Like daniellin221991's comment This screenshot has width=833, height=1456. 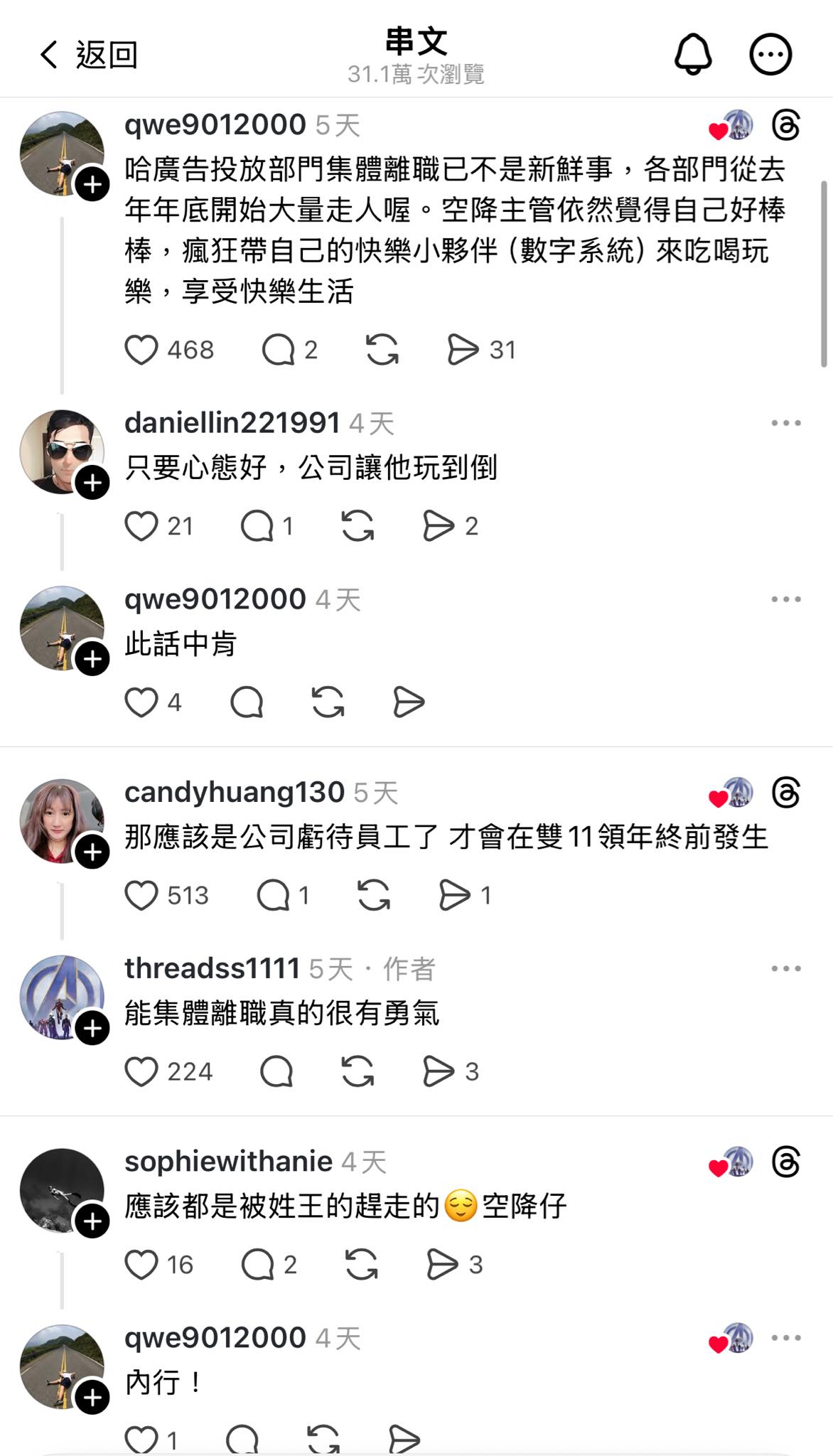coord(141,526)
